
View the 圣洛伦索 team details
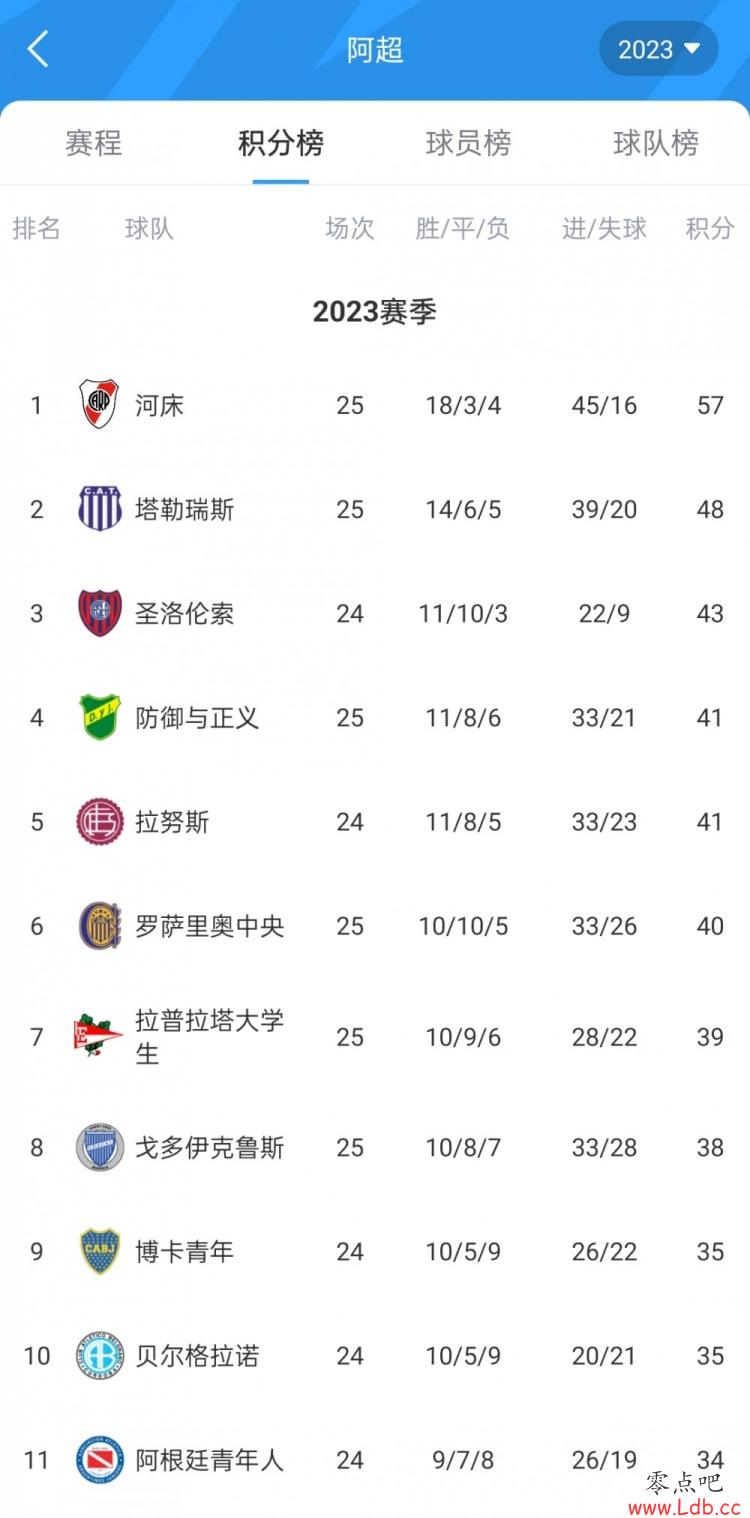(x=375, y=613)
